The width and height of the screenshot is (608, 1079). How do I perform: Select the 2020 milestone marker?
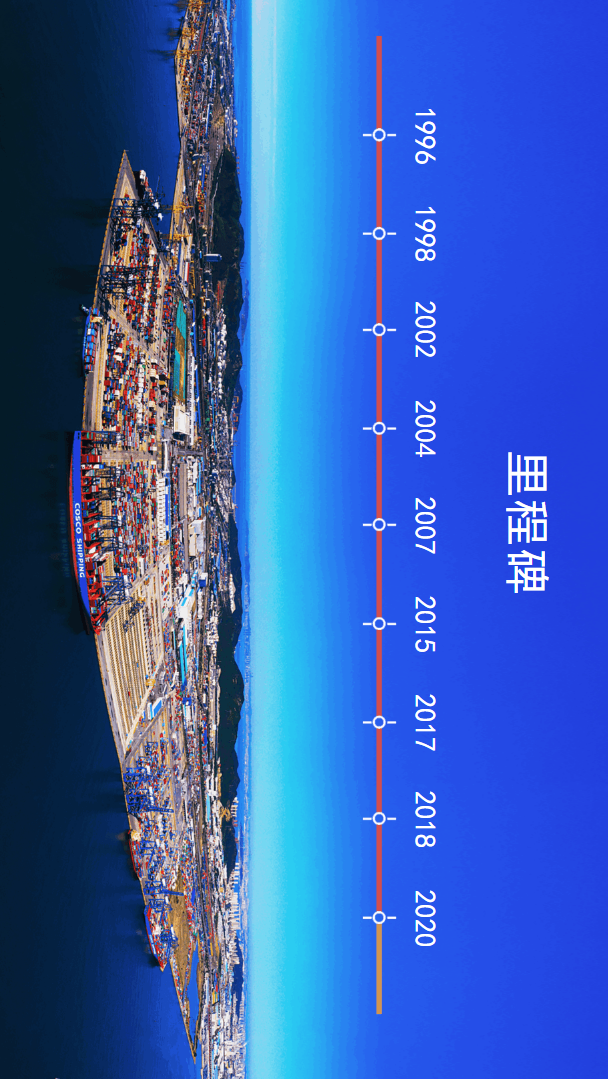[x=379, y=917]
